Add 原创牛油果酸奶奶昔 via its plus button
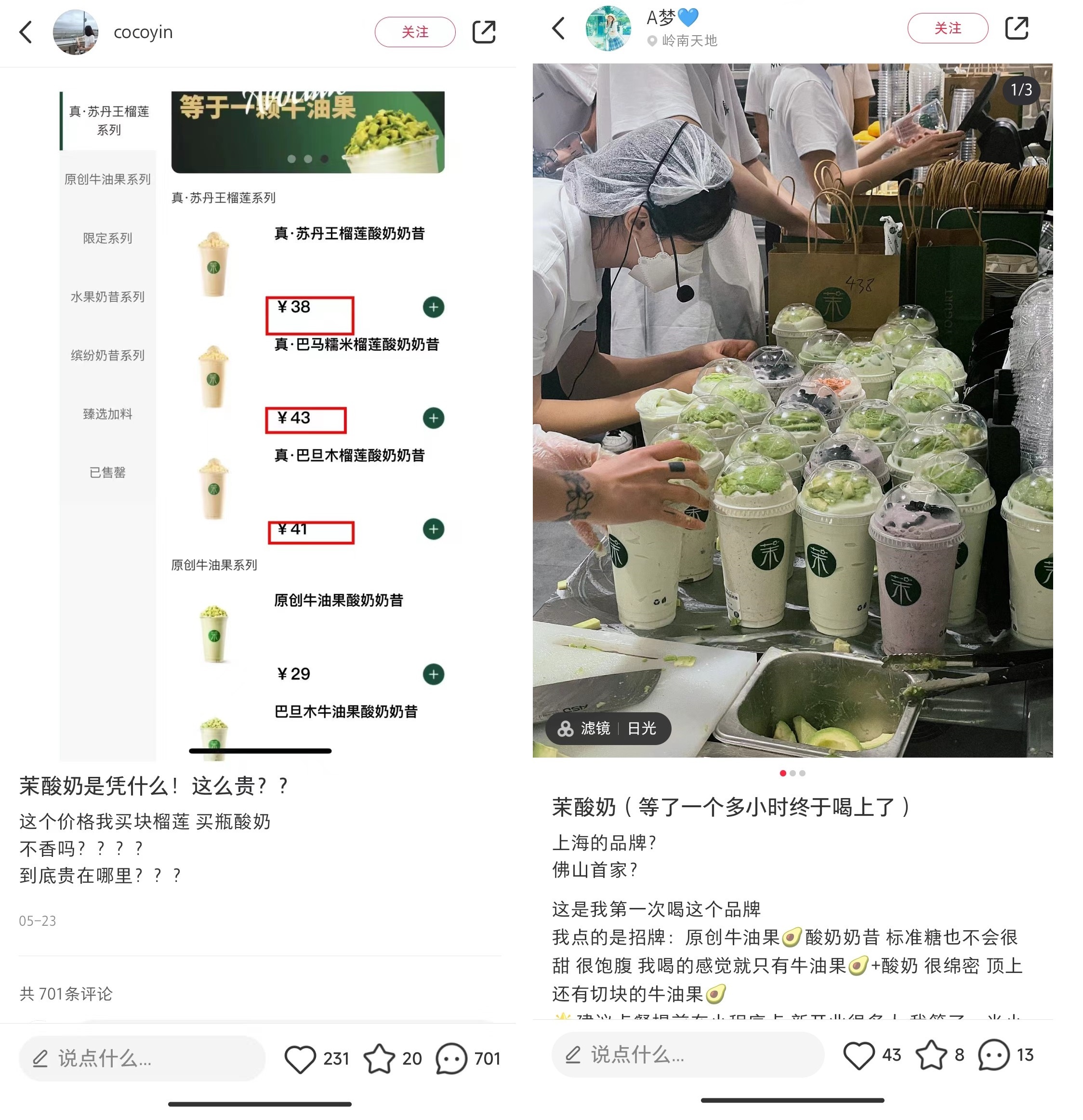 [x=434, y=674]
